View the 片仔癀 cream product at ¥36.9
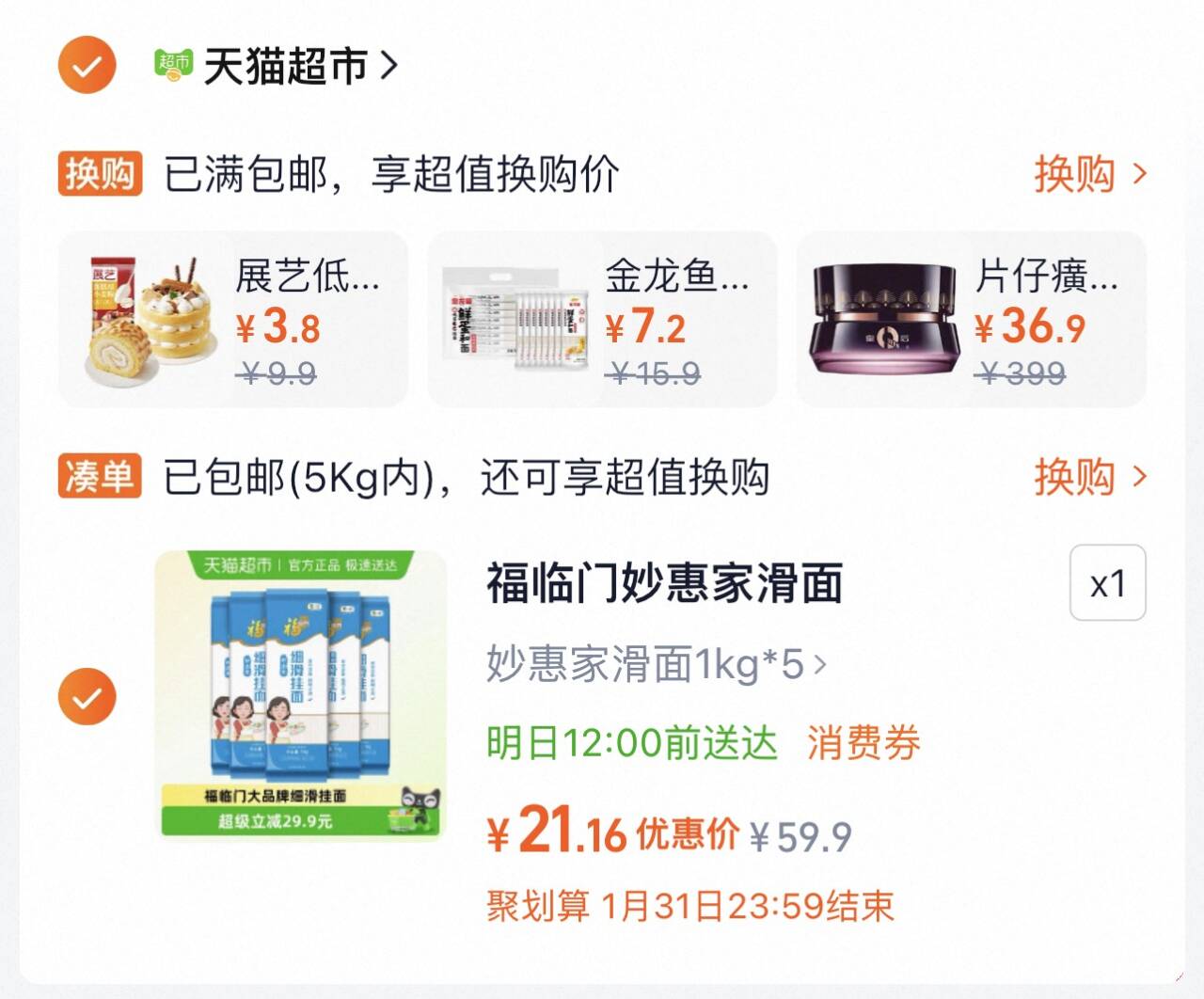 972,320
